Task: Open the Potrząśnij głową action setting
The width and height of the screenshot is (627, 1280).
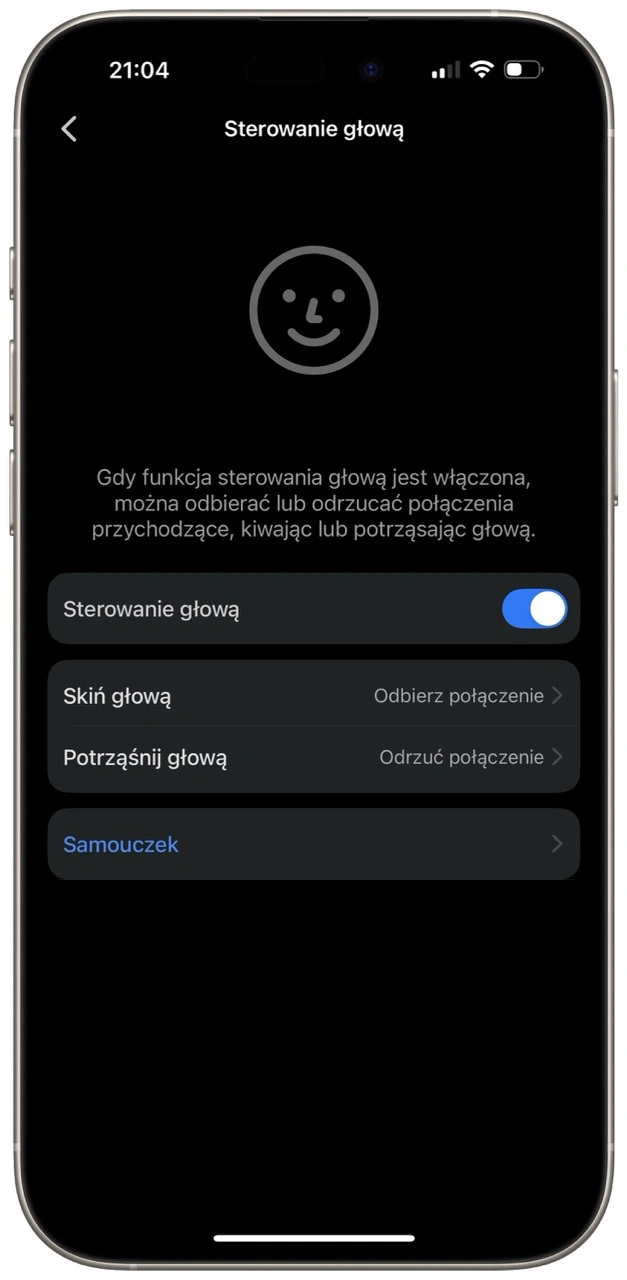Action: (x=313, y=758)
